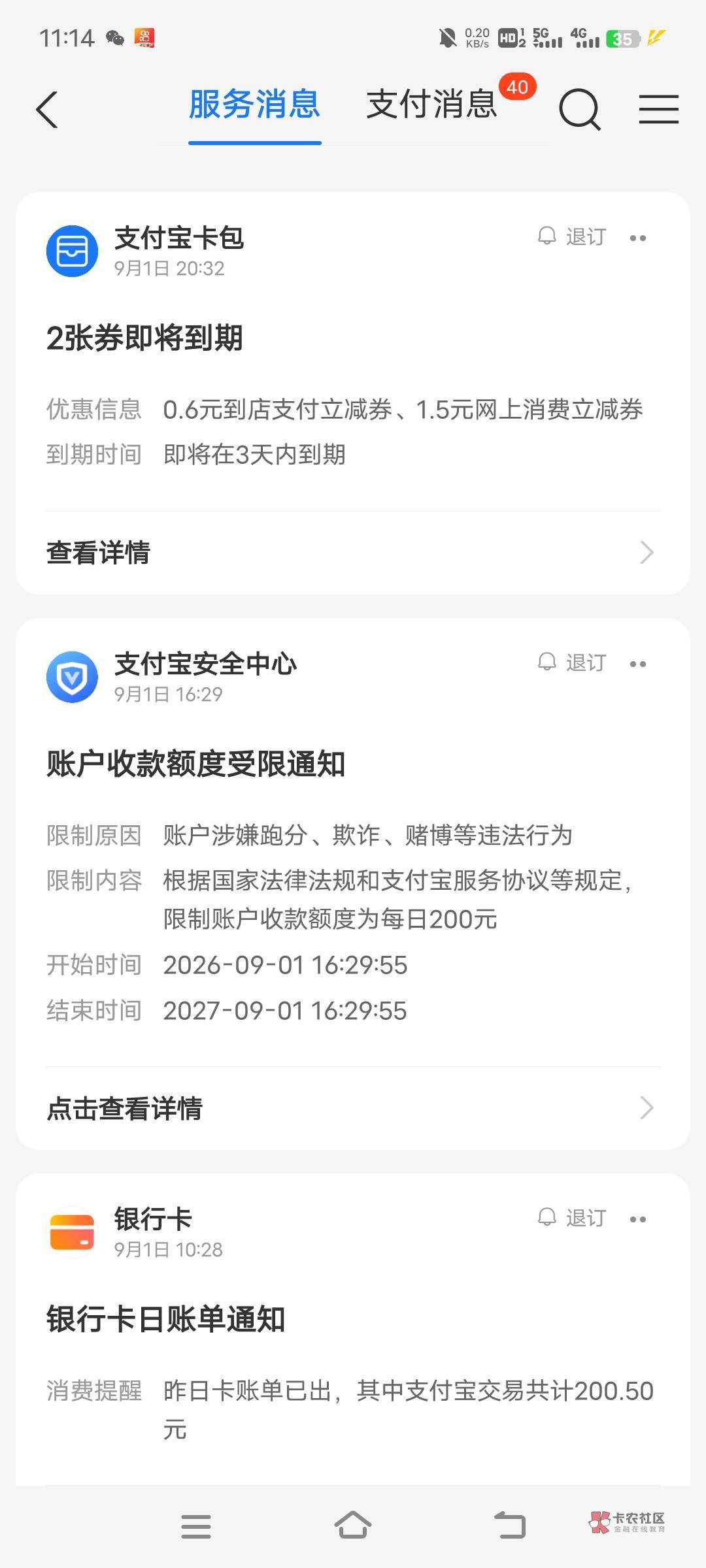The width and height of the screenshot is (706, 1568).
Task: Tap the system back button in navigation bar
Action: pyautogui.click(x=510, y=1526)
